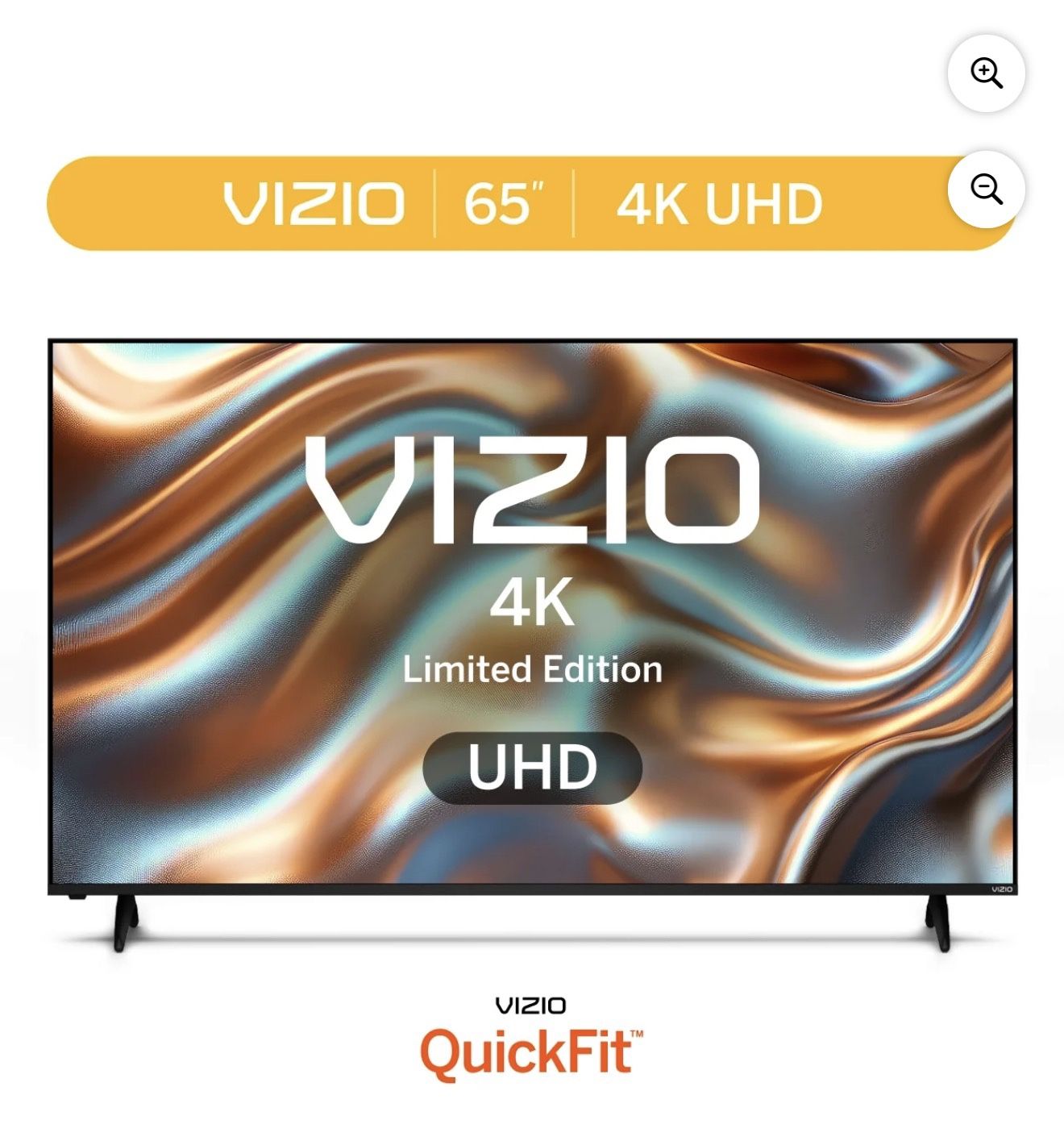This screenshot has height=1141, width=1064.
Task: Zoom in on the product image
Action: (986, 73)
